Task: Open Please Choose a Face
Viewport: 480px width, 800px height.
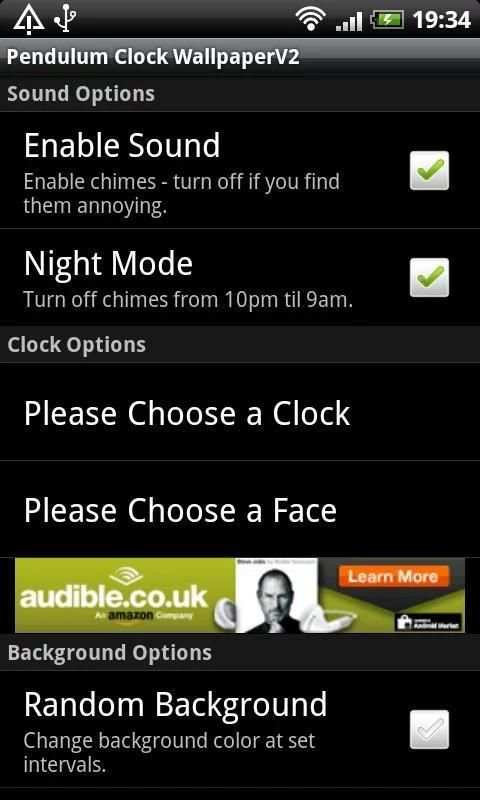Action: coord(240,509)
